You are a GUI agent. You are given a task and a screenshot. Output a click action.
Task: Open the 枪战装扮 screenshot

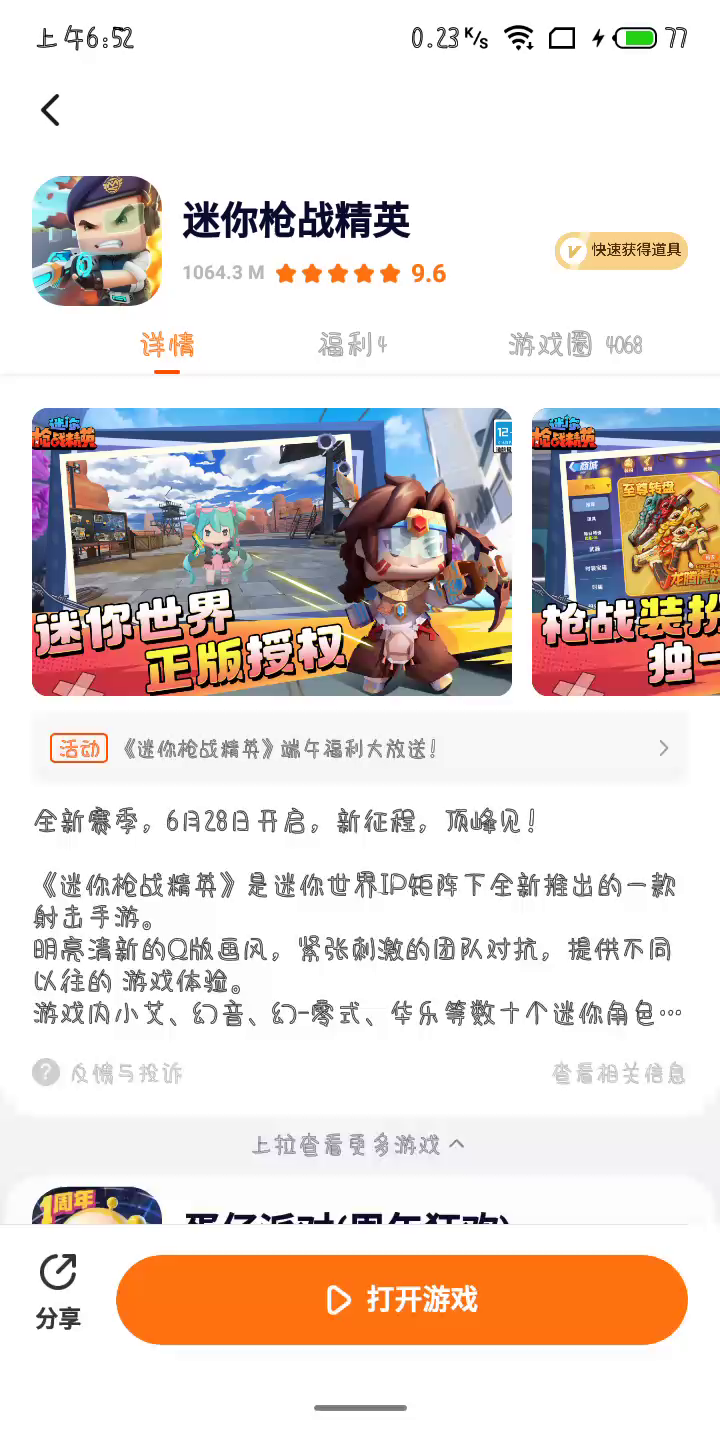pyautogui.click(x=626, y=552)
